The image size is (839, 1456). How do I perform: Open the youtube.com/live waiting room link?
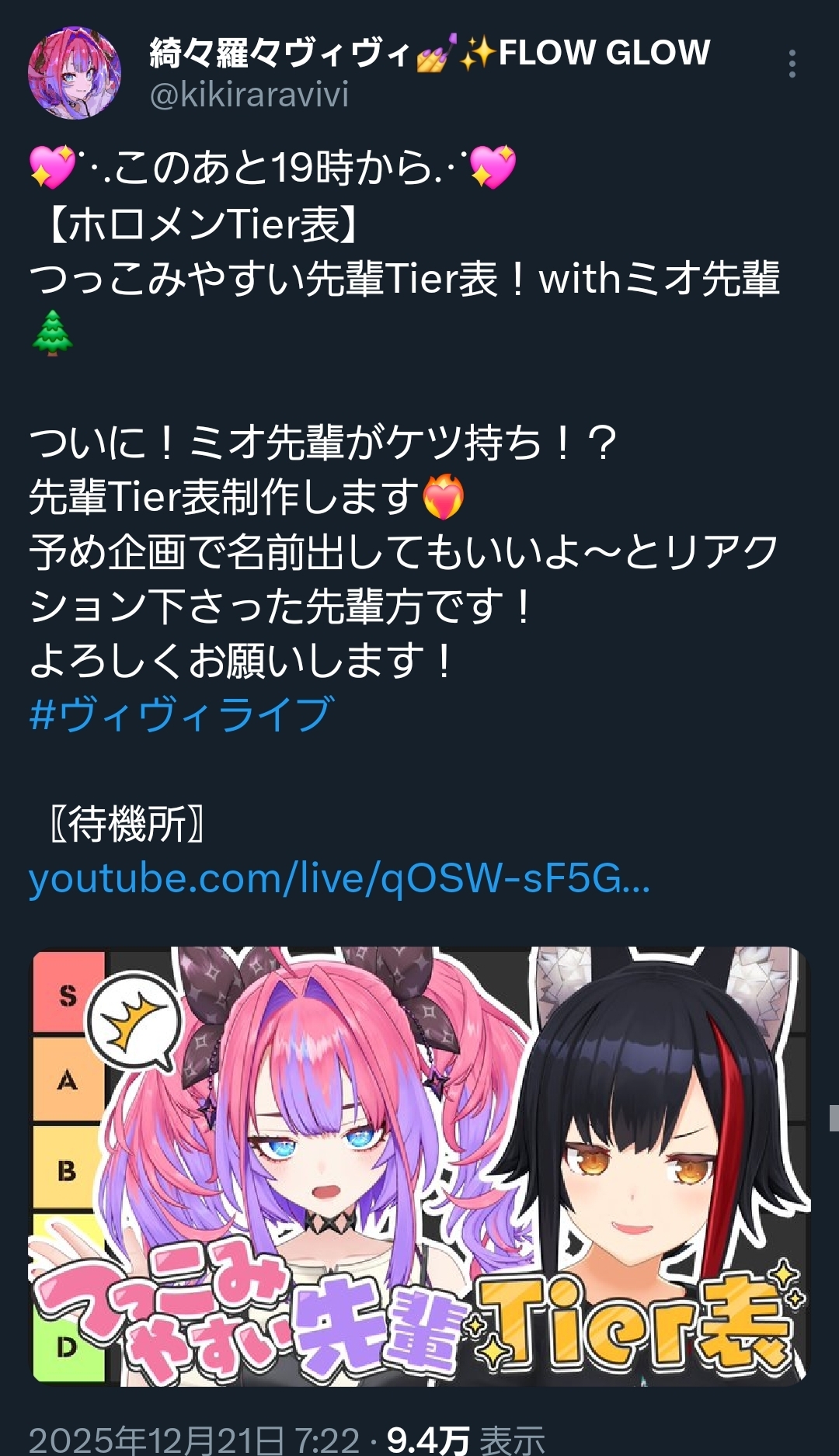click(x=339, y=879)
